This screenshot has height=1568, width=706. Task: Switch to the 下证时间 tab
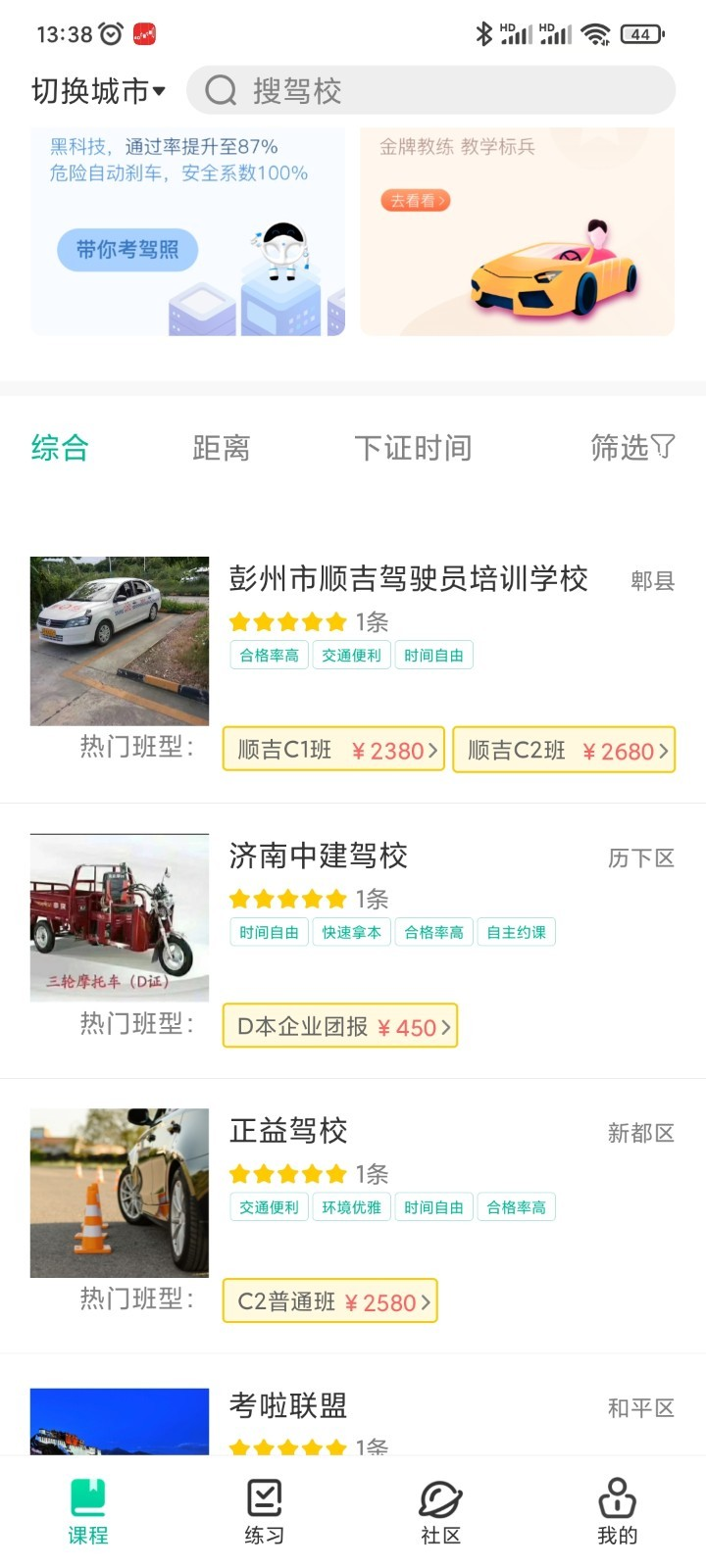415,447
